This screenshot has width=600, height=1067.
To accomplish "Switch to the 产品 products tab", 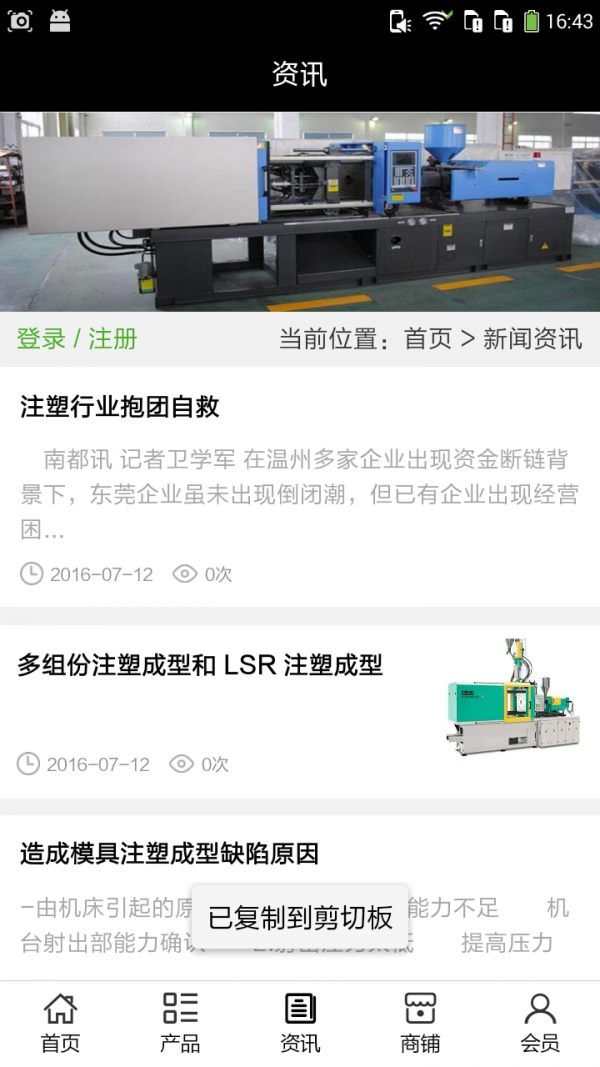I will (180, 1023).
